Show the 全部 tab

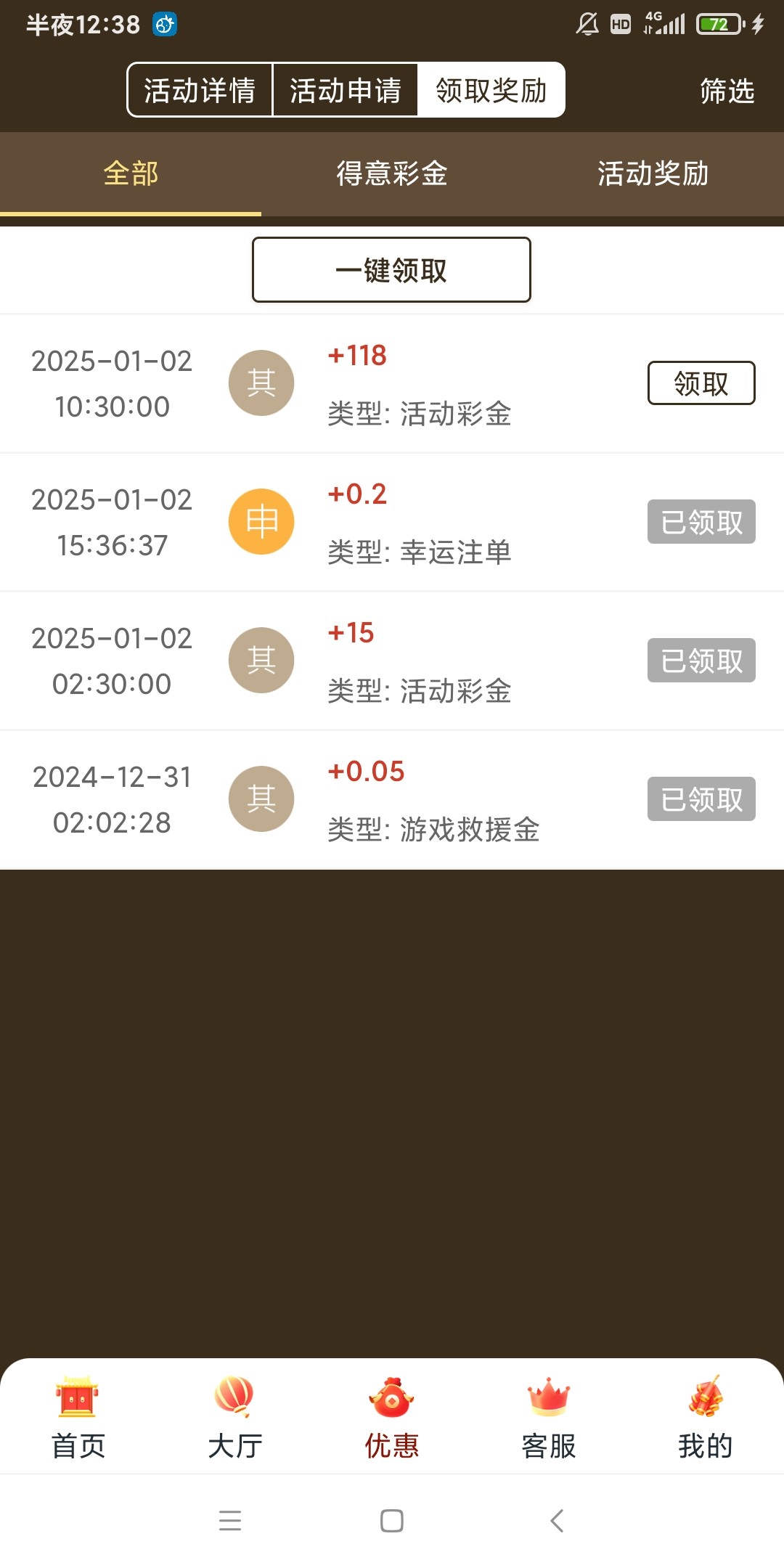click(x=131, y=173)
